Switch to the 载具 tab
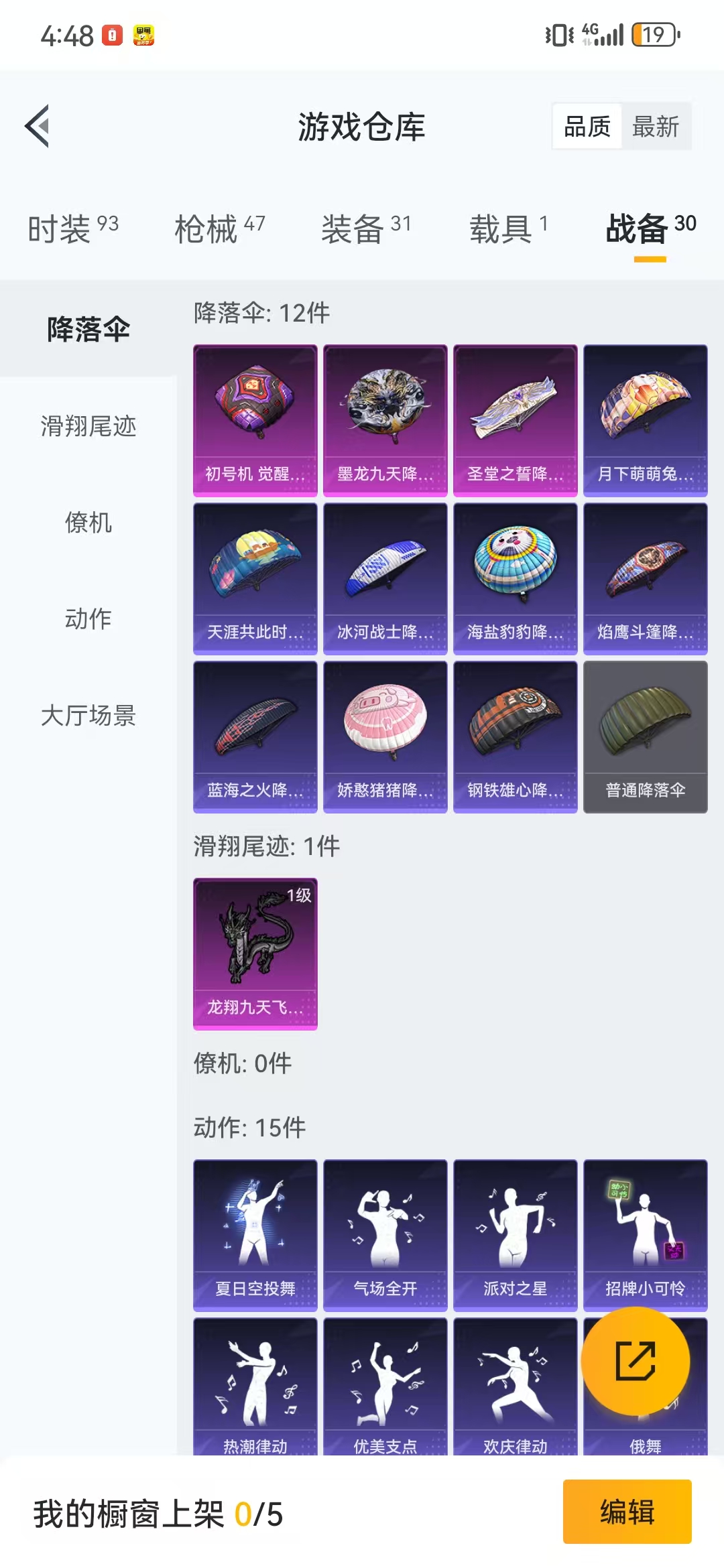 coord(508,228)
